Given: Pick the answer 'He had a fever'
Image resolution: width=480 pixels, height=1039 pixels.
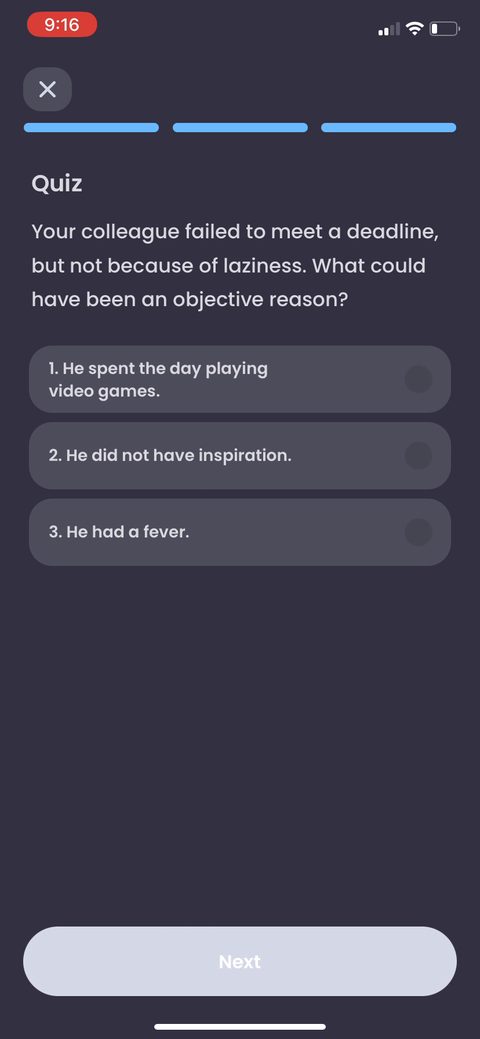Looking at the screenshot, I should [x=240, y=532].
